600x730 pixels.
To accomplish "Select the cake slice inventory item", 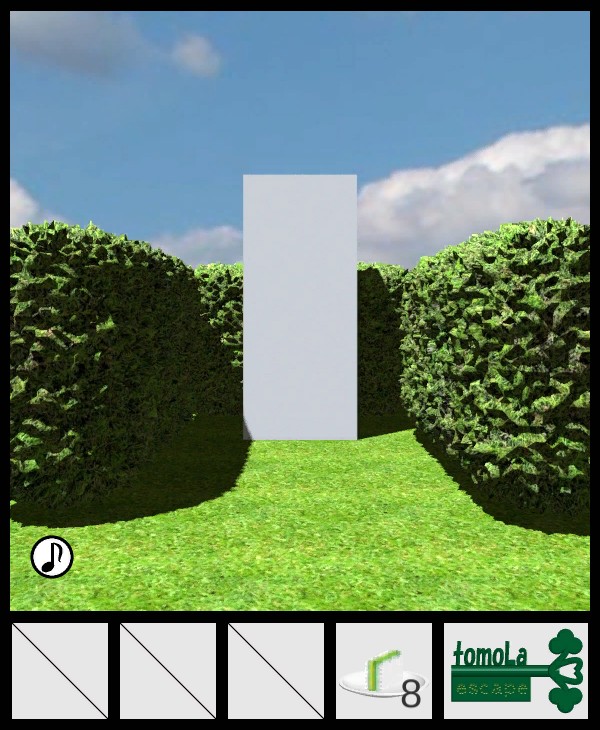I will (x=383, y=671).
